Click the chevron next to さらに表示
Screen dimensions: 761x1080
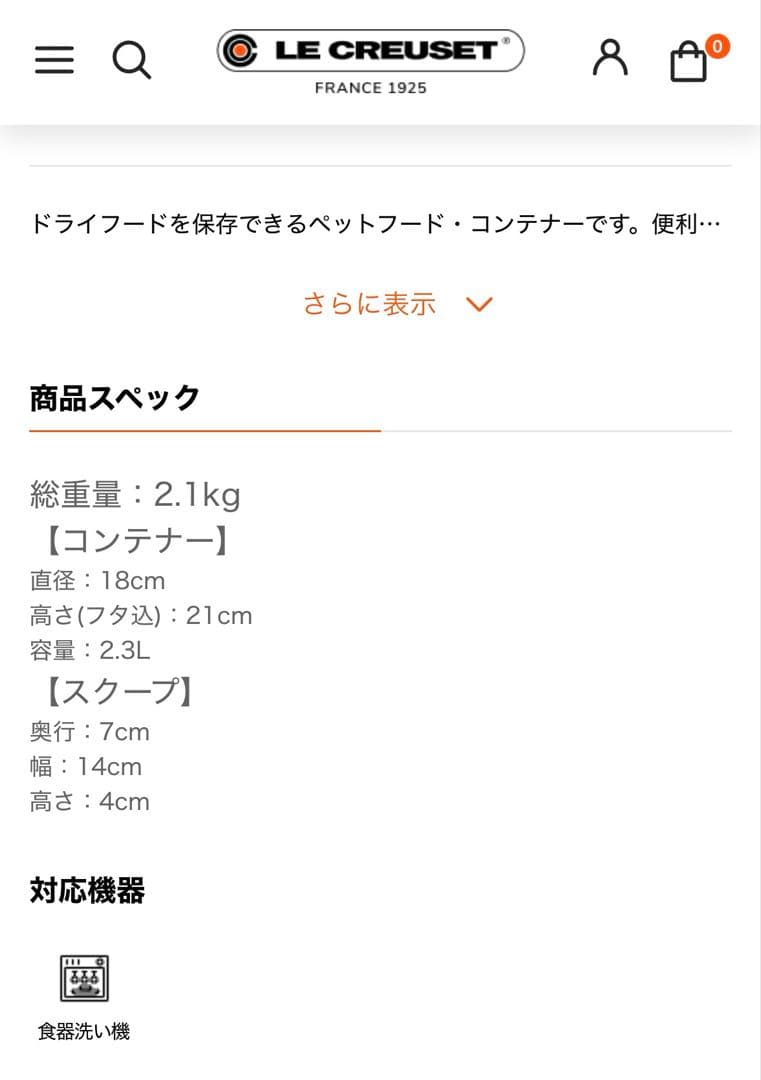click(x=477, y=303)
